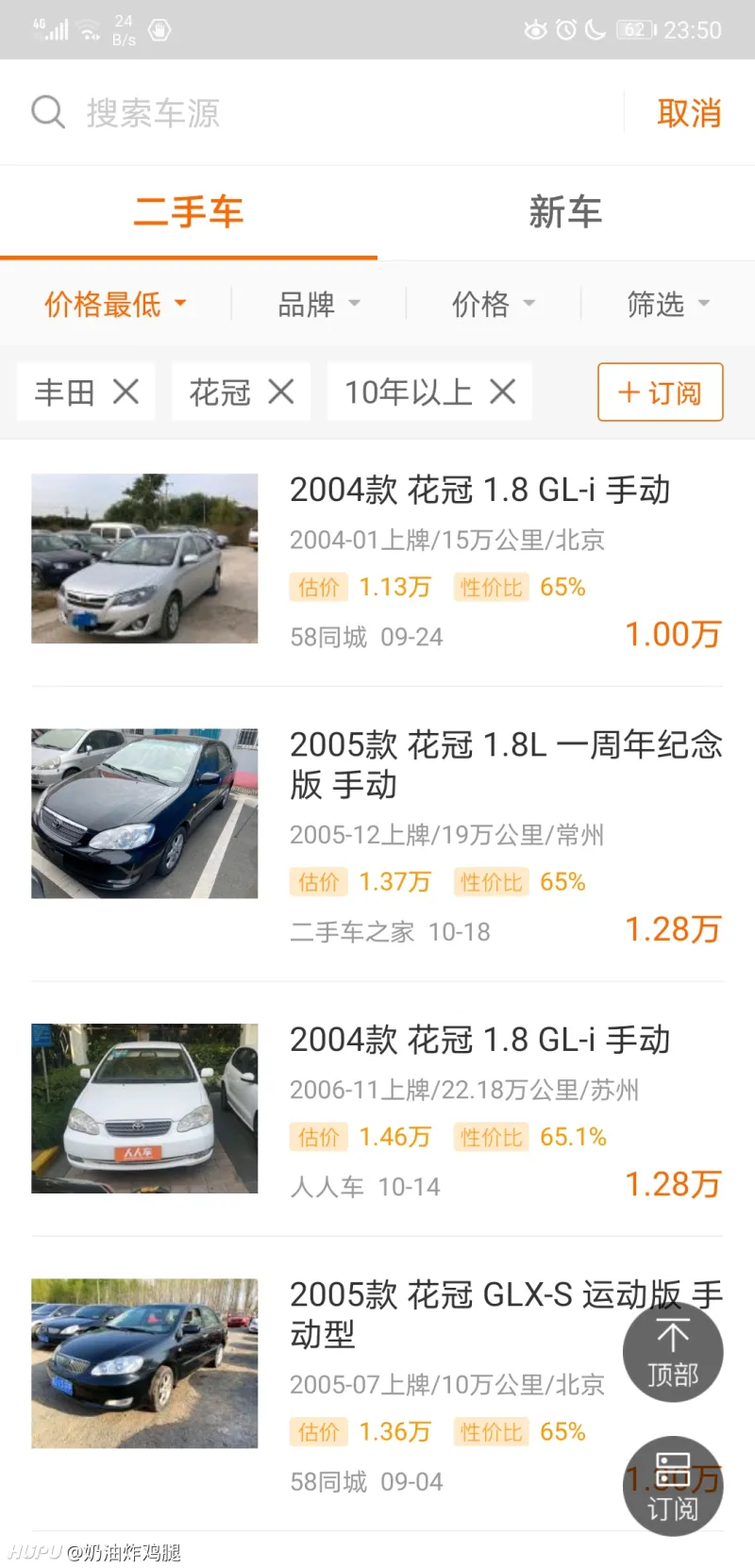Open the 品牌 brand dropdown
This screenshot has height=1568, width=755.
pyautogui.click(x=318, y=304)
